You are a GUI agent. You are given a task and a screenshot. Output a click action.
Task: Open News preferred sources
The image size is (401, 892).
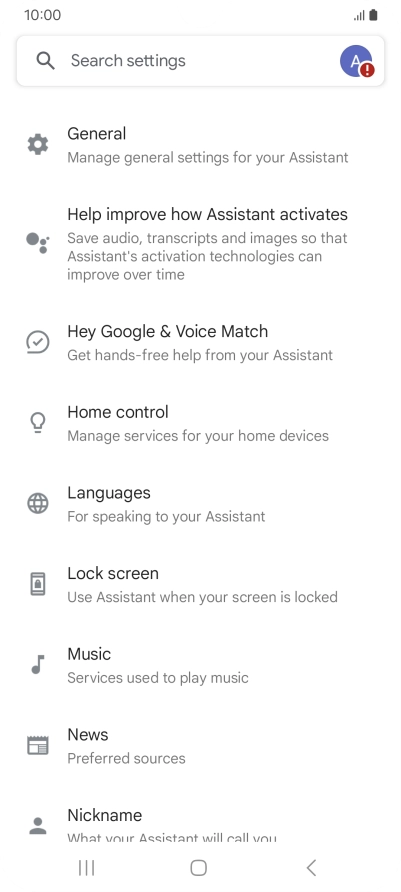tap(200, 746)
